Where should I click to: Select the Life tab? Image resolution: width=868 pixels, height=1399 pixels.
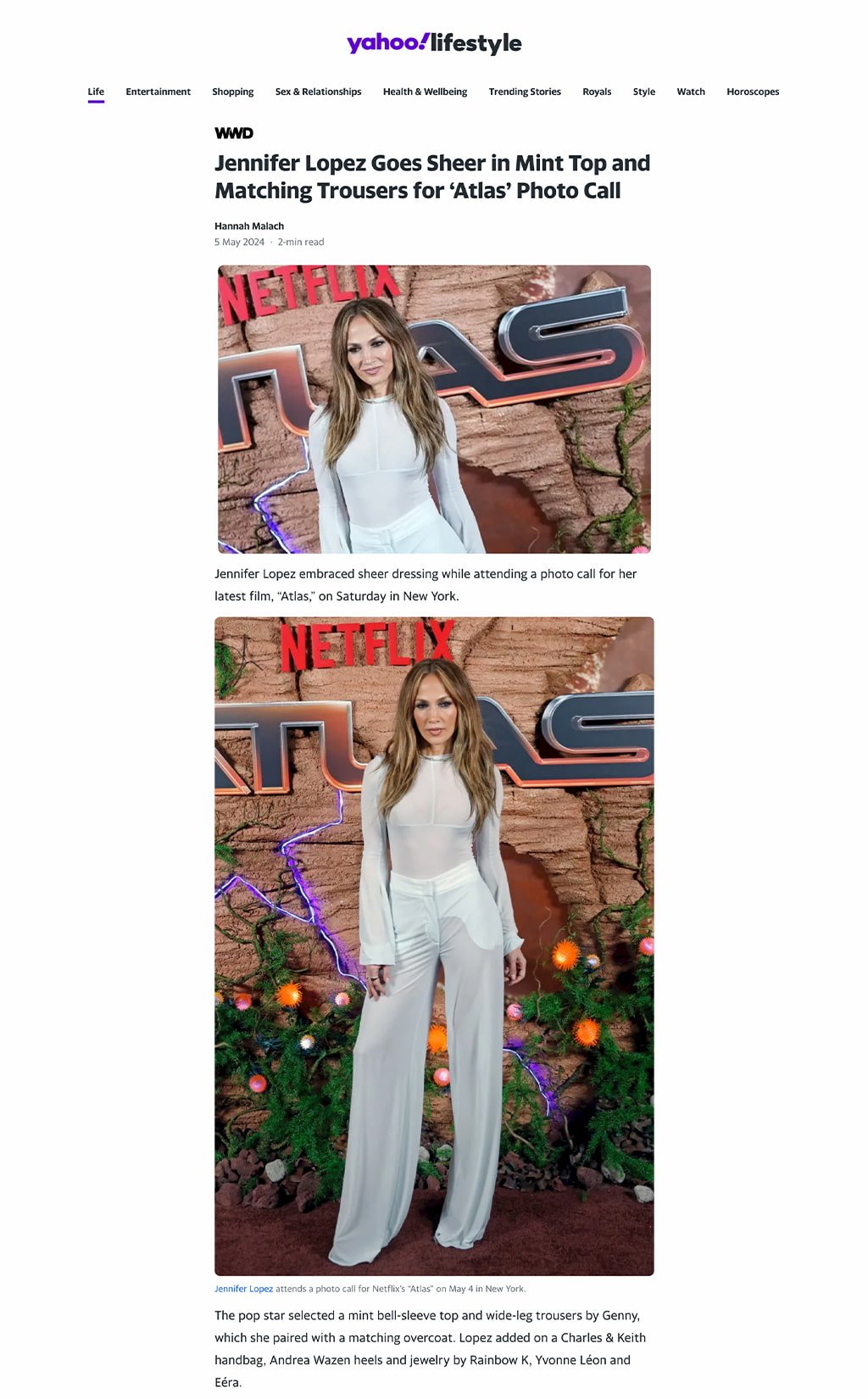[96, 92]
